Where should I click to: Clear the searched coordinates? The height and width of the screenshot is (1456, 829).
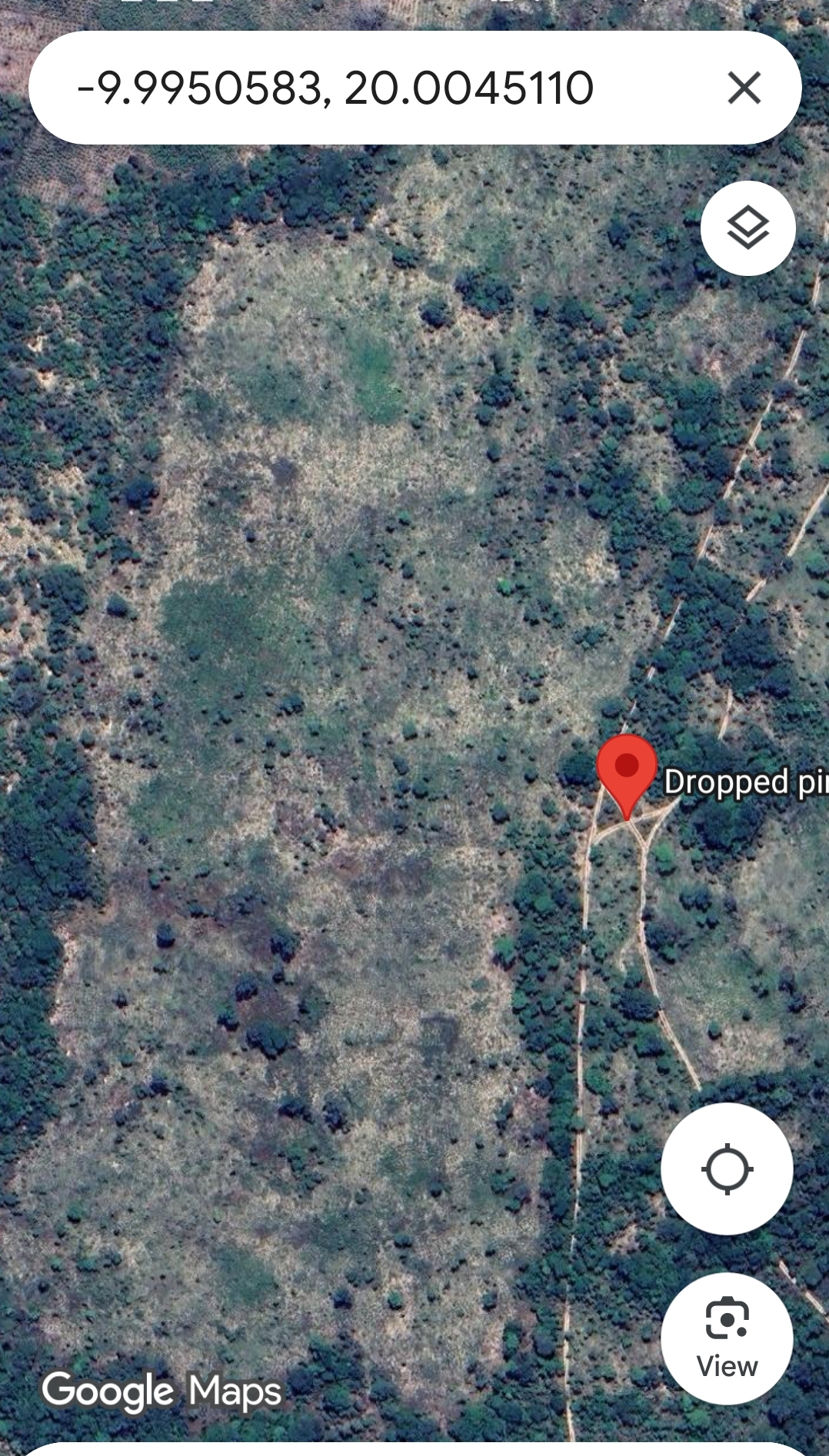(744, 88)
